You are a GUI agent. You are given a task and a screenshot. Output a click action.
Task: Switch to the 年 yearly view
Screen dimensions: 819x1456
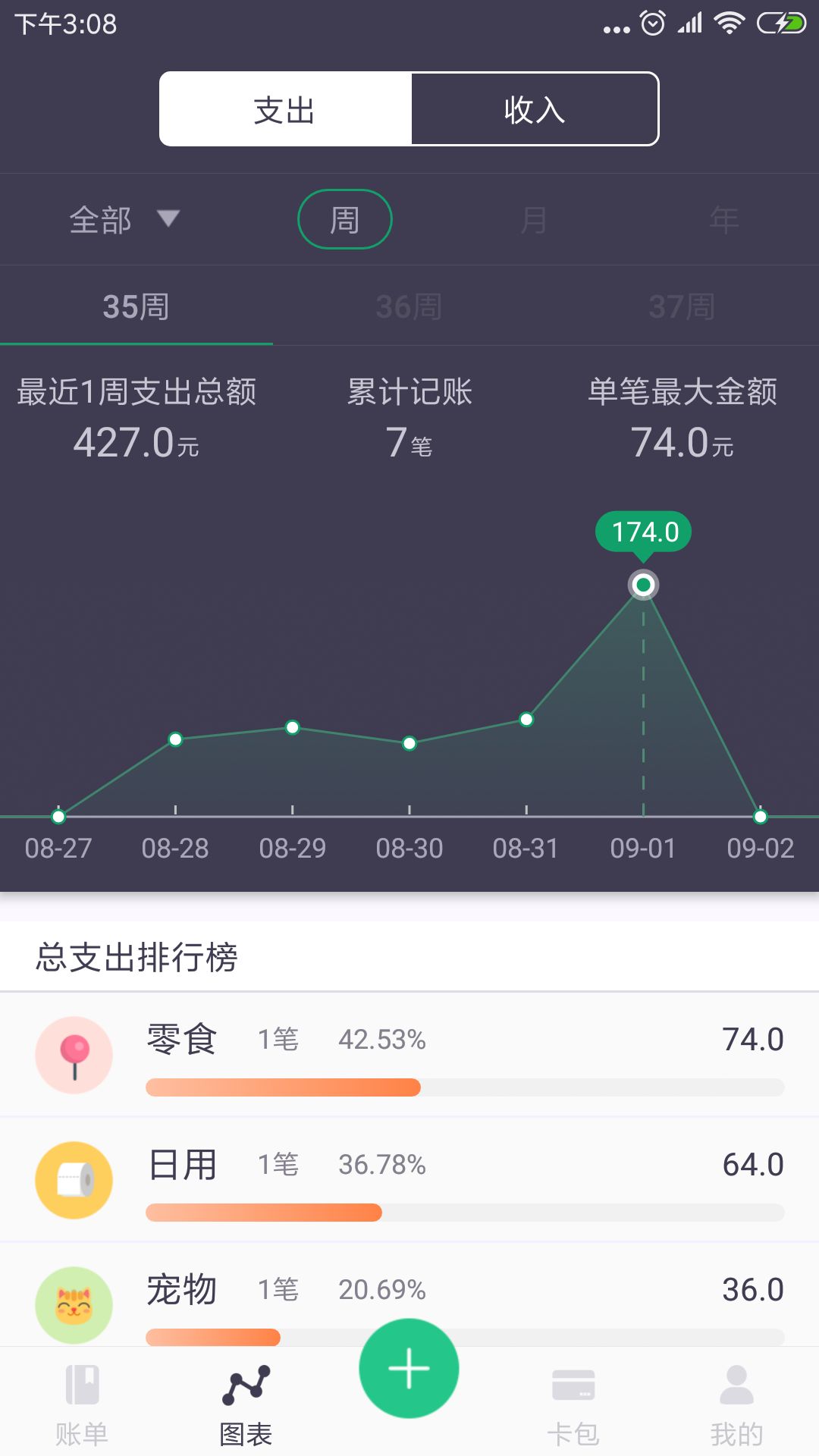click(x=723, y=220)
